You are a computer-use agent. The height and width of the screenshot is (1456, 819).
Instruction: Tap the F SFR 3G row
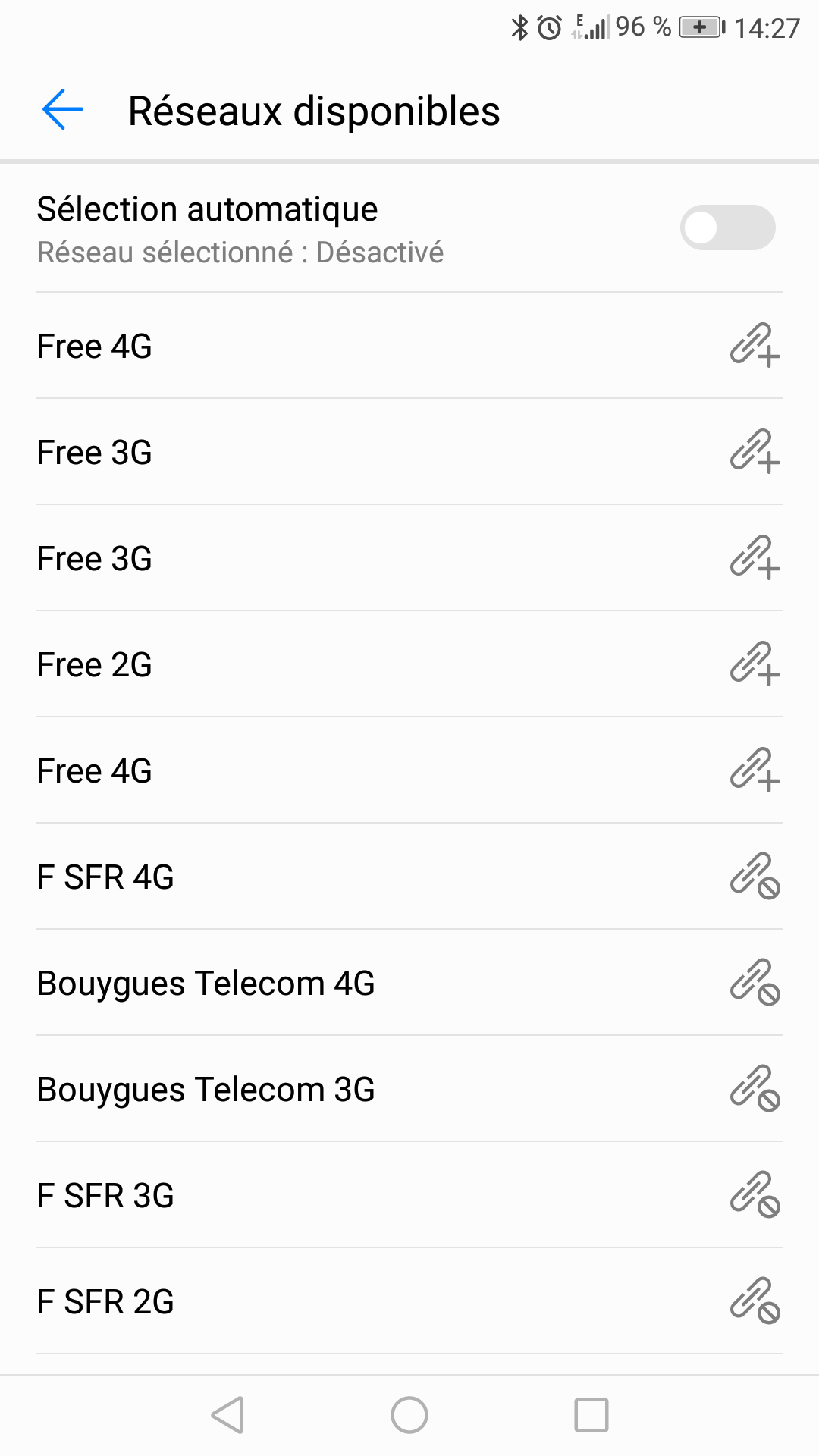click(409, 1195)
